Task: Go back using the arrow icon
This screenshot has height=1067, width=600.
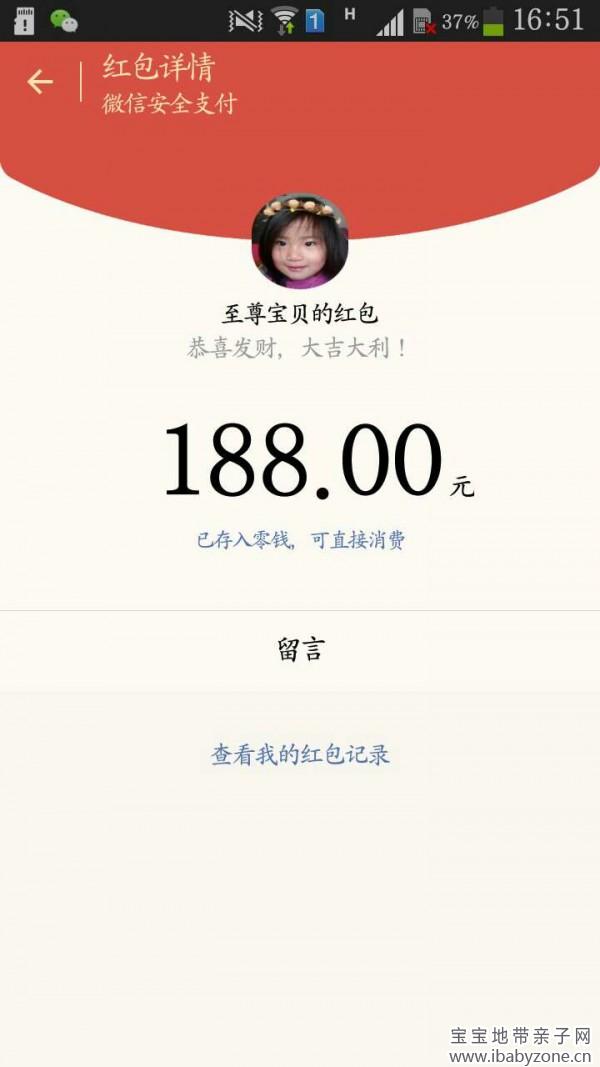Action: pos(40,82)
